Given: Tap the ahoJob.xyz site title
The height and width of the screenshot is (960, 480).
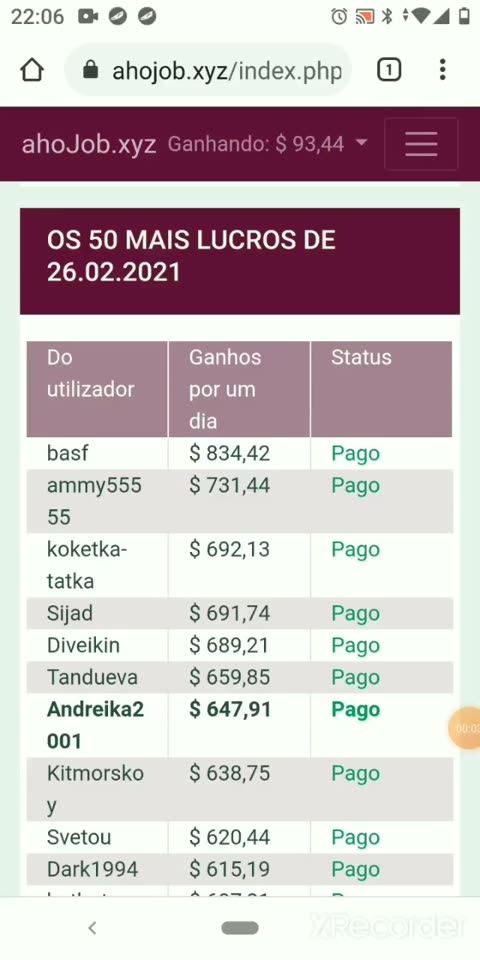Looking at the screenshot, I should point(89,144).
